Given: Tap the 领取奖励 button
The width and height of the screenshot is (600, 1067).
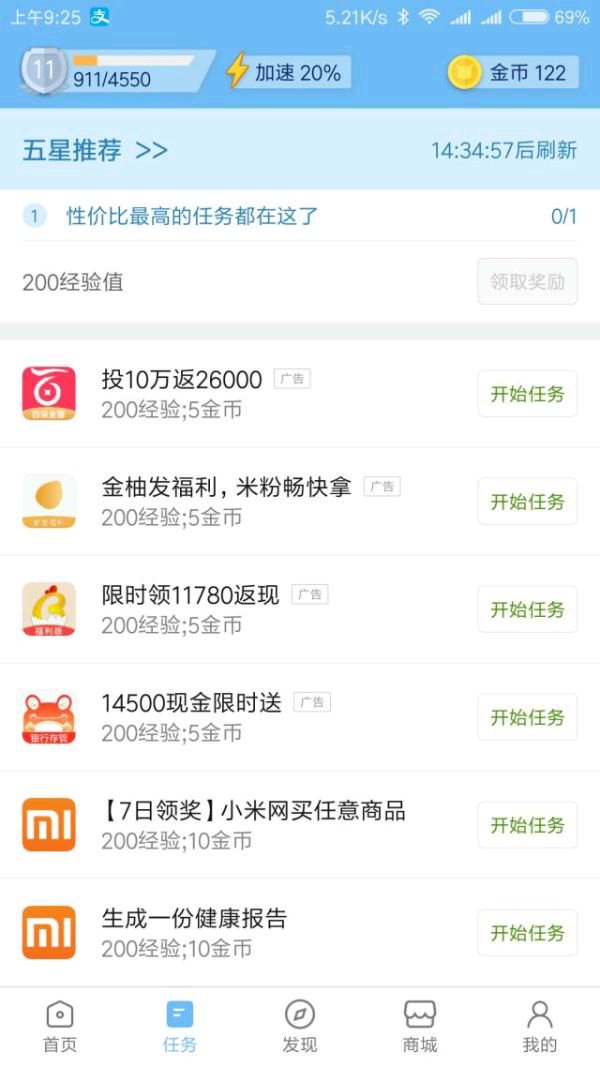Looking at the screenshot, I should (527, 282).
